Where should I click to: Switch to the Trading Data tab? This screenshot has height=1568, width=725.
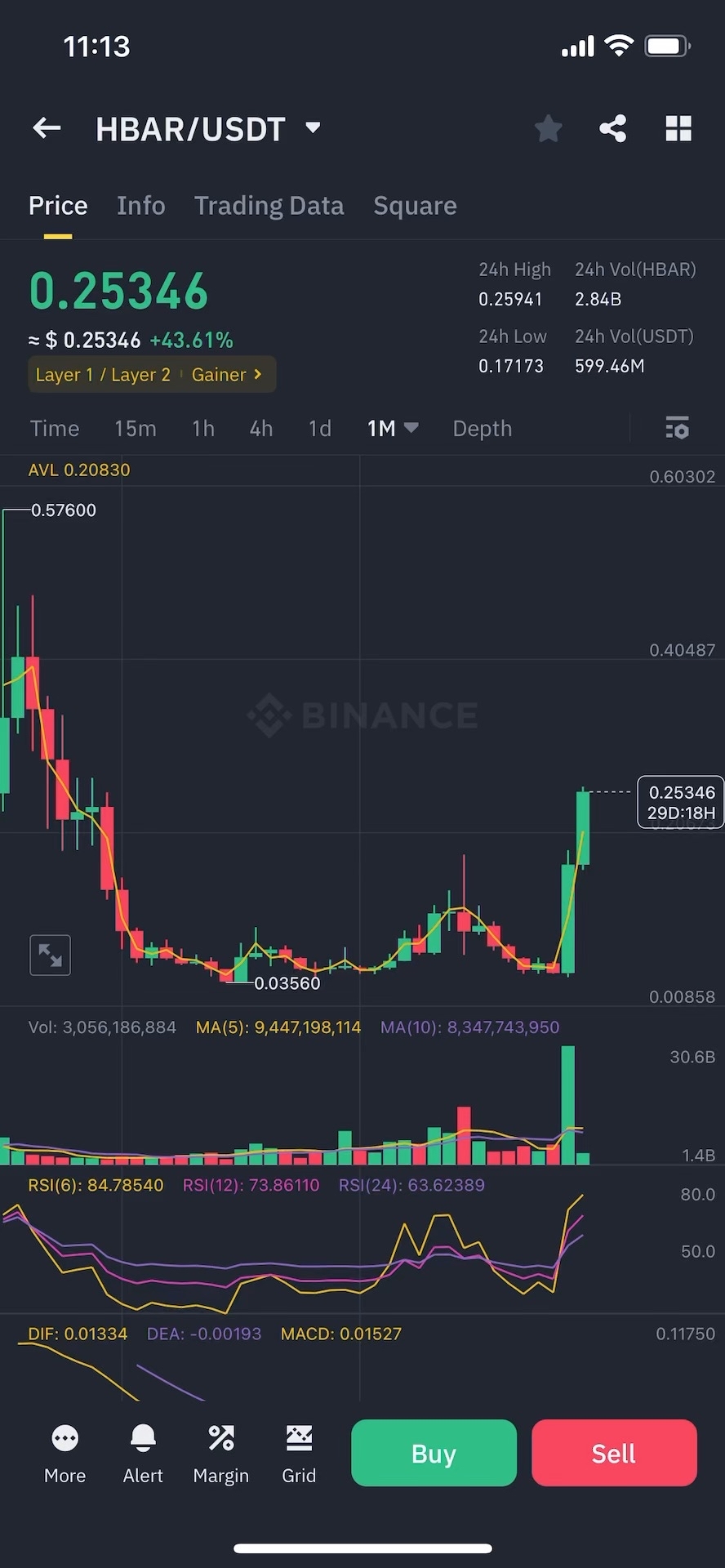click(x=269, y=206)
